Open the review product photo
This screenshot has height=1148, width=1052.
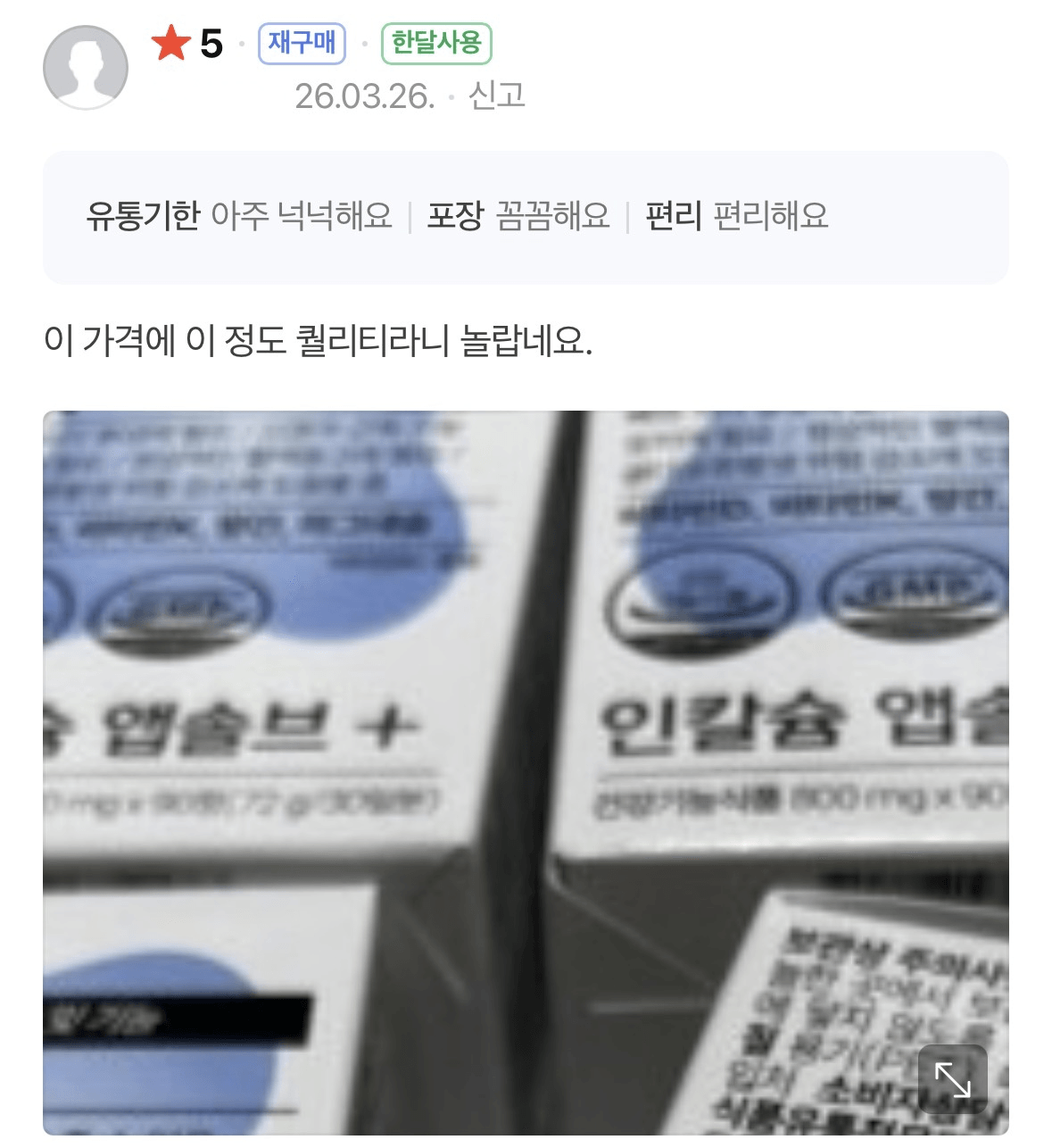point(525,768)
